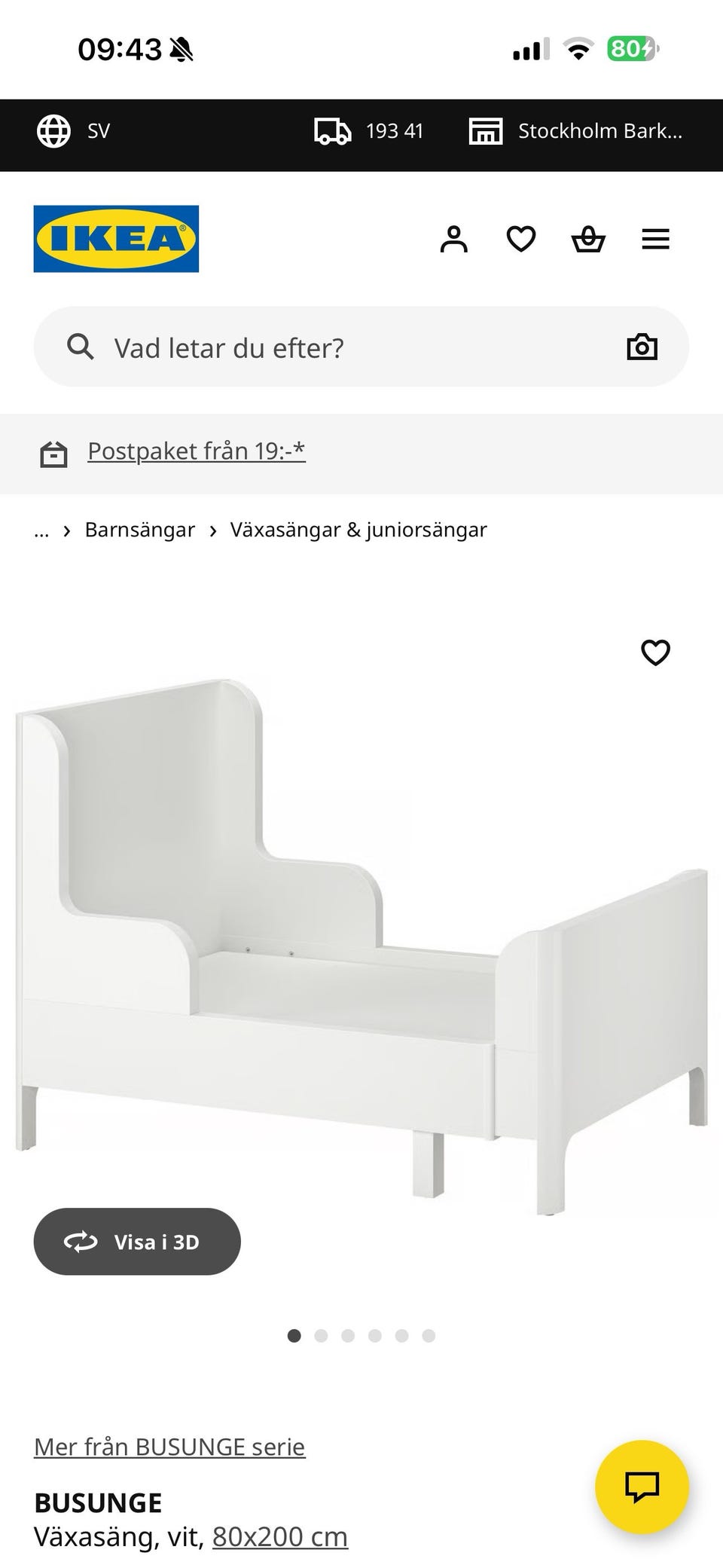The width and height of the screenshot is (723, 1568).
Task: Open visual search with camera icon
Action: pos(642,347)
